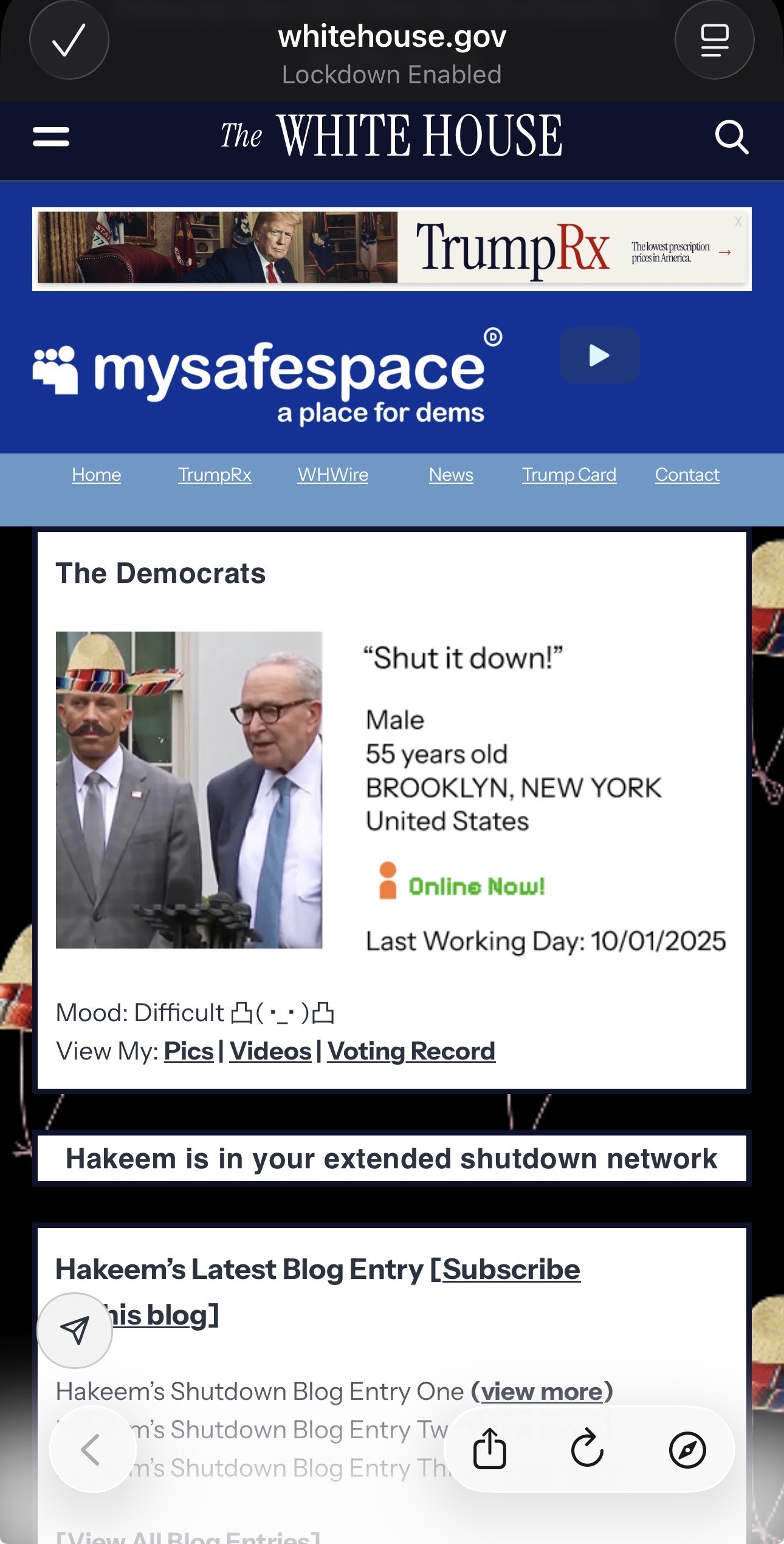Visit the News section
The image size is (784, 1544).
point(451,475)
